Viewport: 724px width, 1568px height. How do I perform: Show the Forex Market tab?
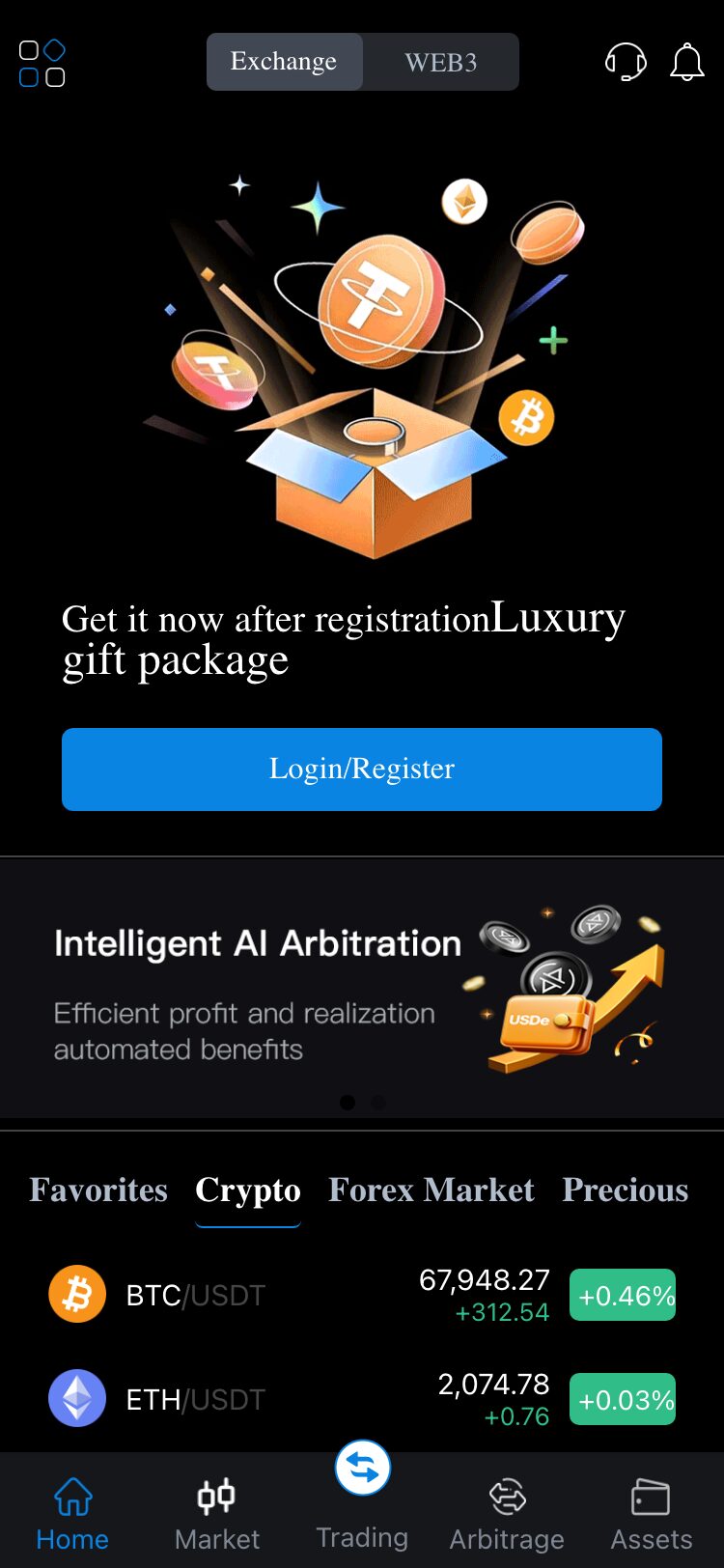pyautogui.click(x=432, y=1190)
